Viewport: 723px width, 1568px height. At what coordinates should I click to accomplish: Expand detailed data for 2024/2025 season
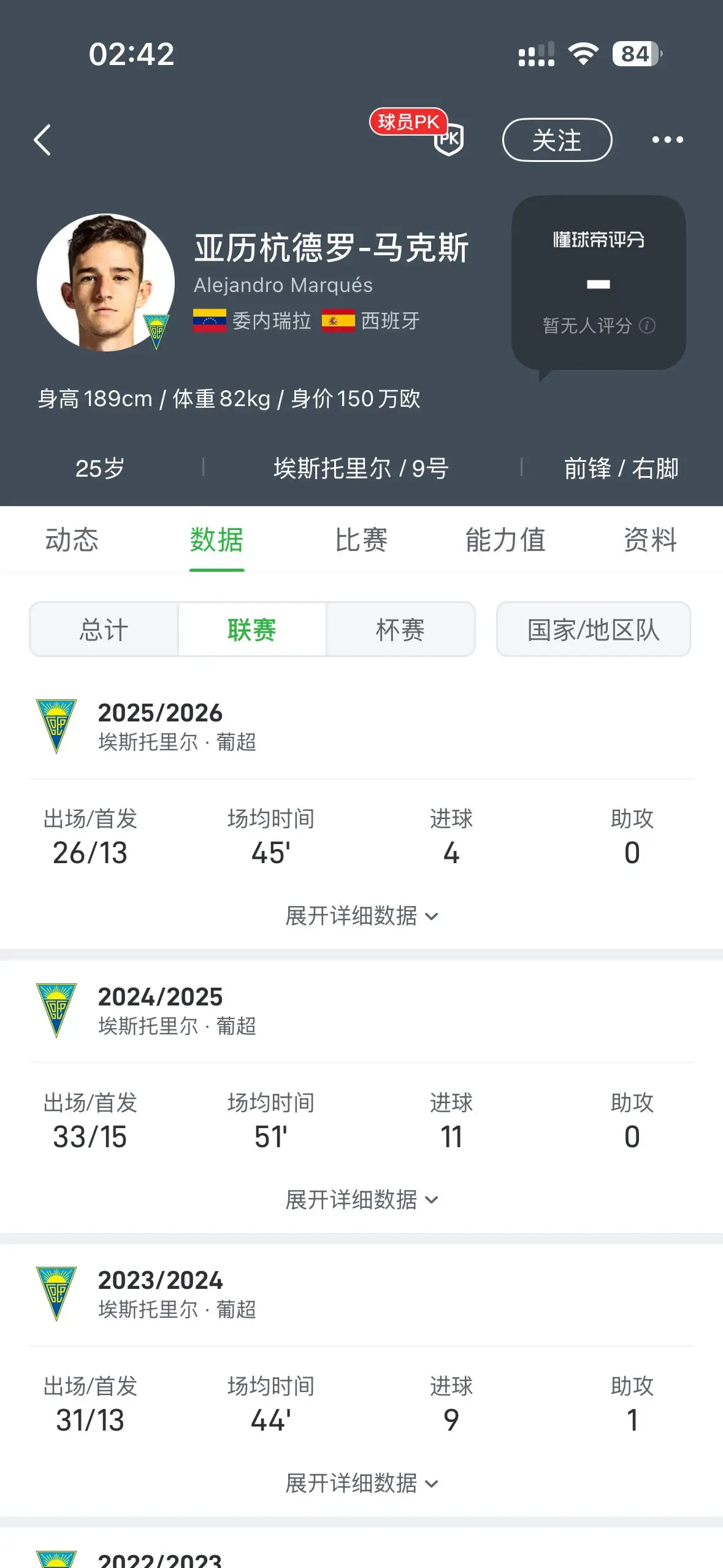pyautogui.click(x=362, y=1199)
